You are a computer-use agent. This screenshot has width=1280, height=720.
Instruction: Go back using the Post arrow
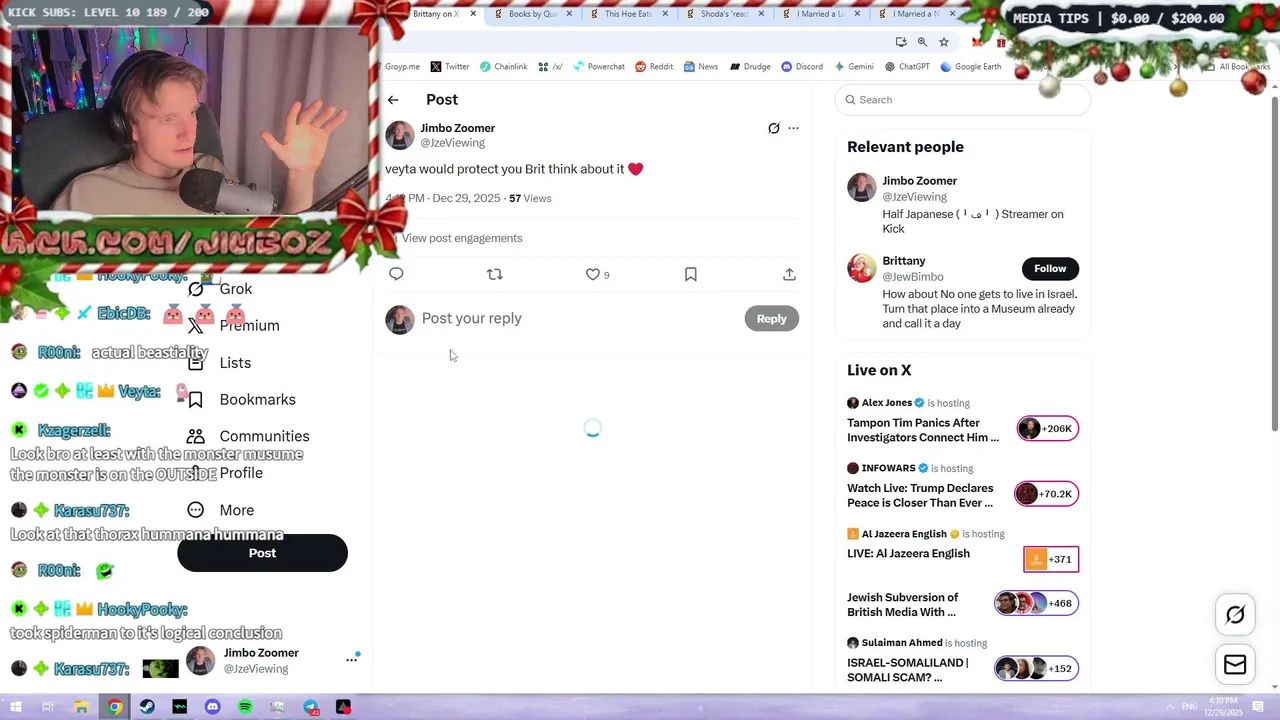pyautogui.click(x=393, y=100)
